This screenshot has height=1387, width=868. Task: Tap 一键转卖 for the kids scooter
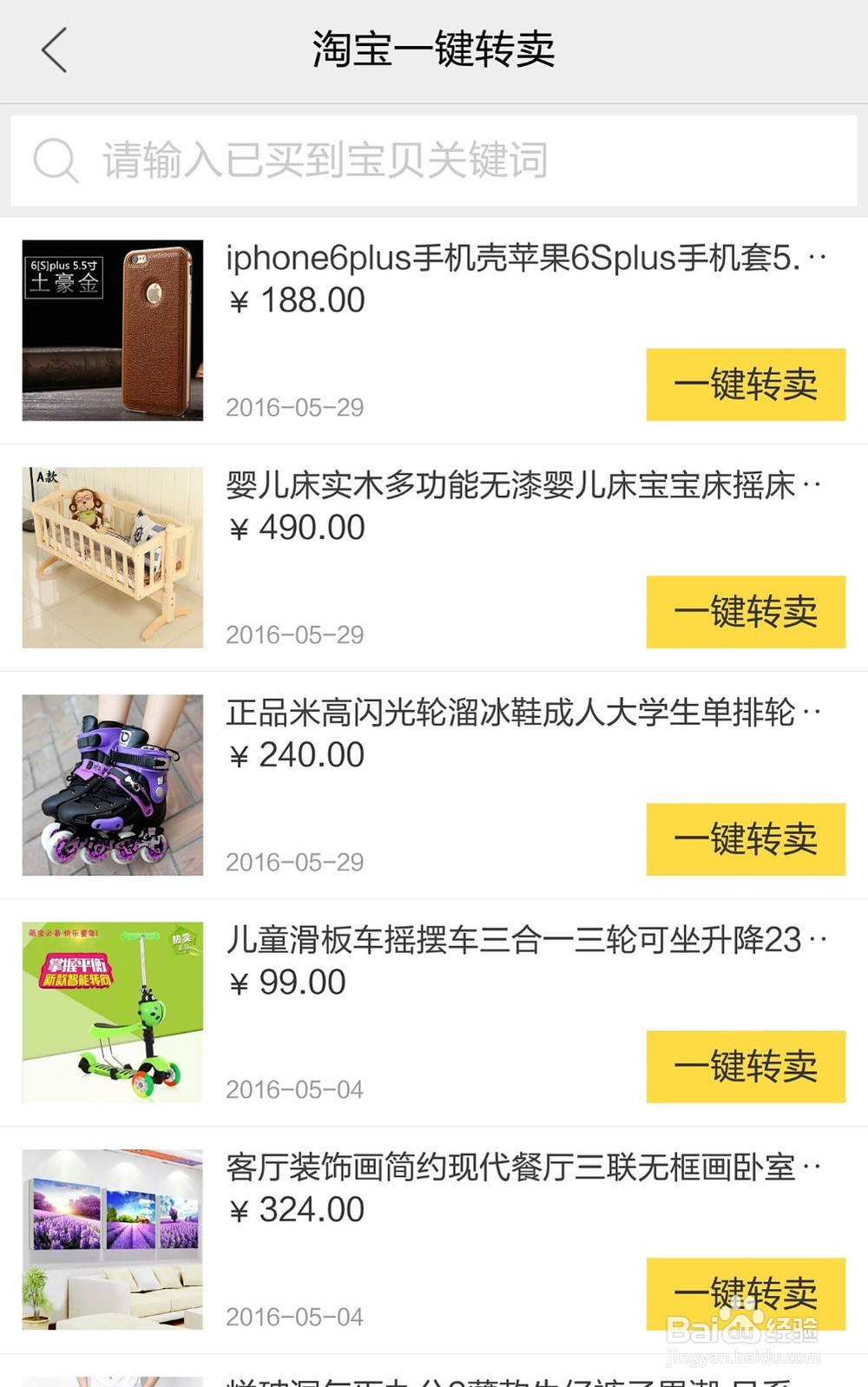coord(745,1067)
